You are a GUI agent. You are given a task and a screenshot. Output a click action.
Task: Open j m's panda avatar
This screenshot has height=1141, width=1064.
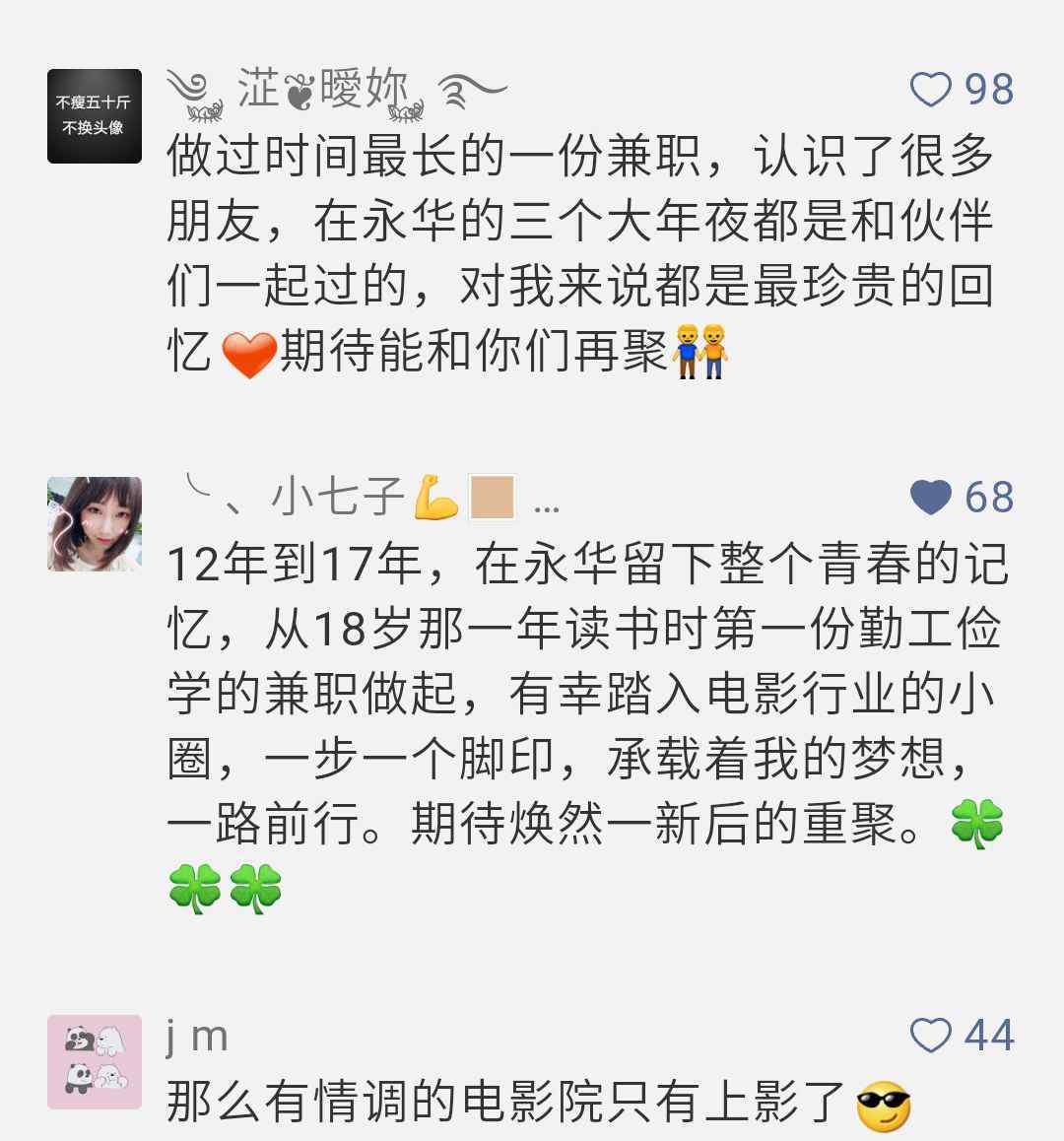click(x=95, y=1062)
